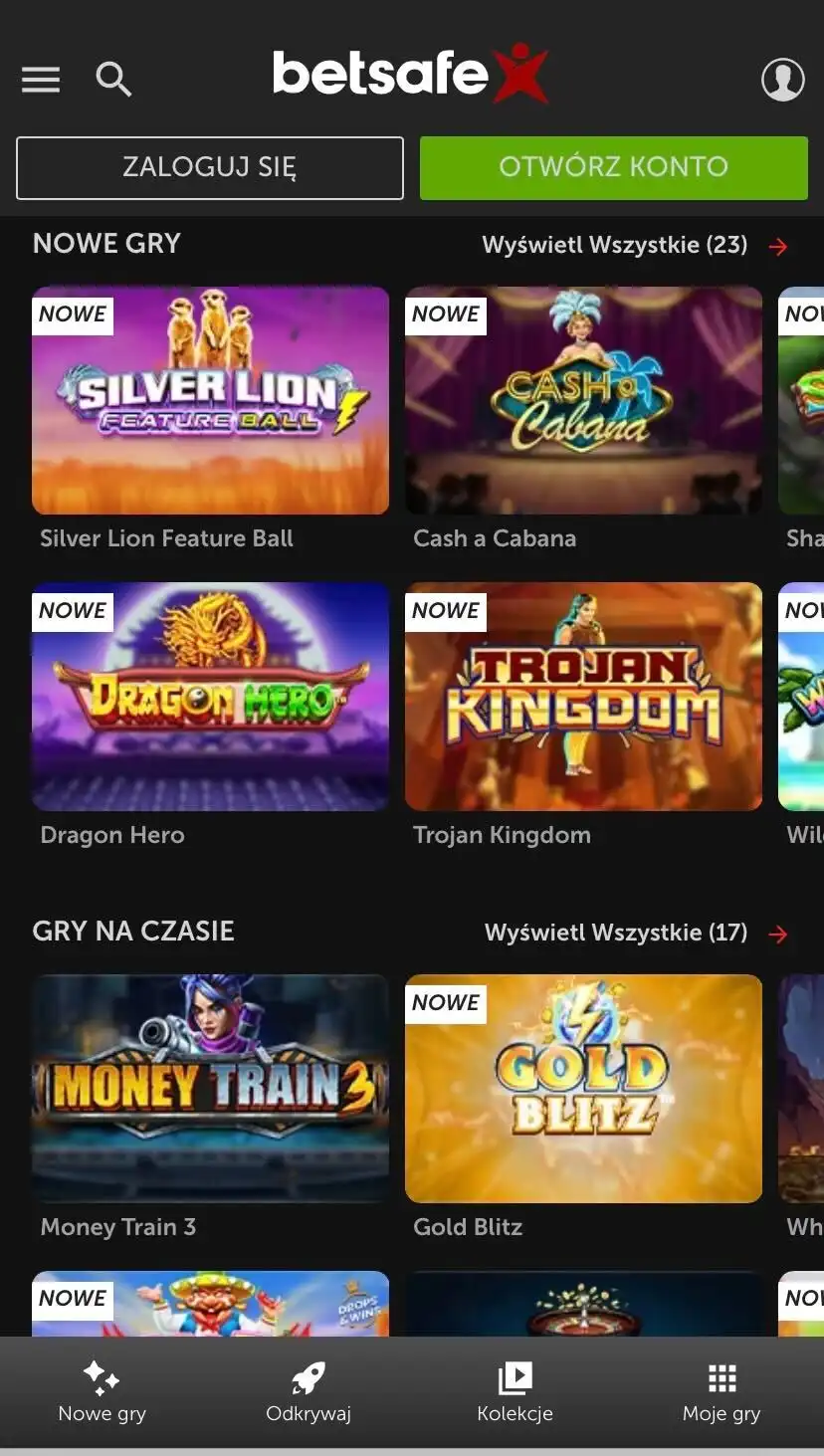Screen dimensions: 824x1456
Task: Open the user profile icon
Action: point(782,80)
